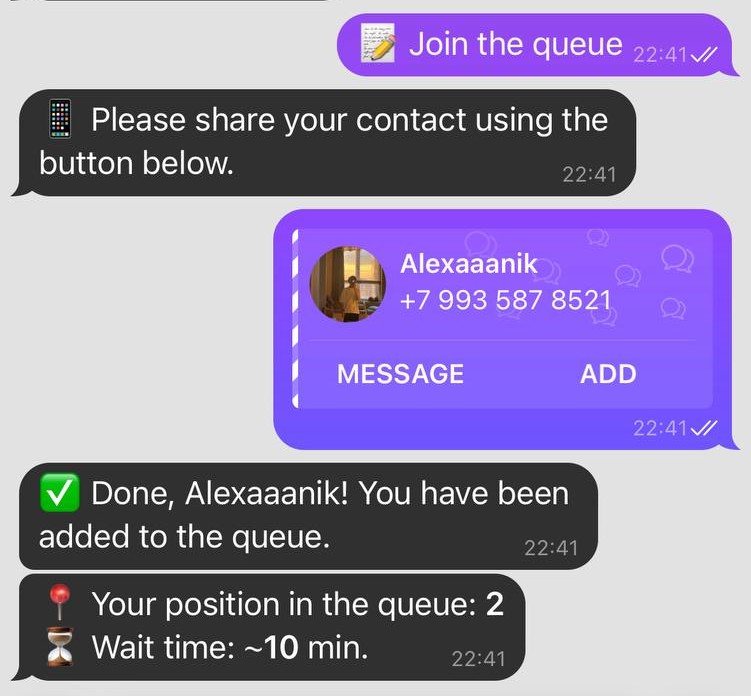Tap MESSAGE on the Alexaaanik contact card
751x696 pixels.
click(400, 374)
